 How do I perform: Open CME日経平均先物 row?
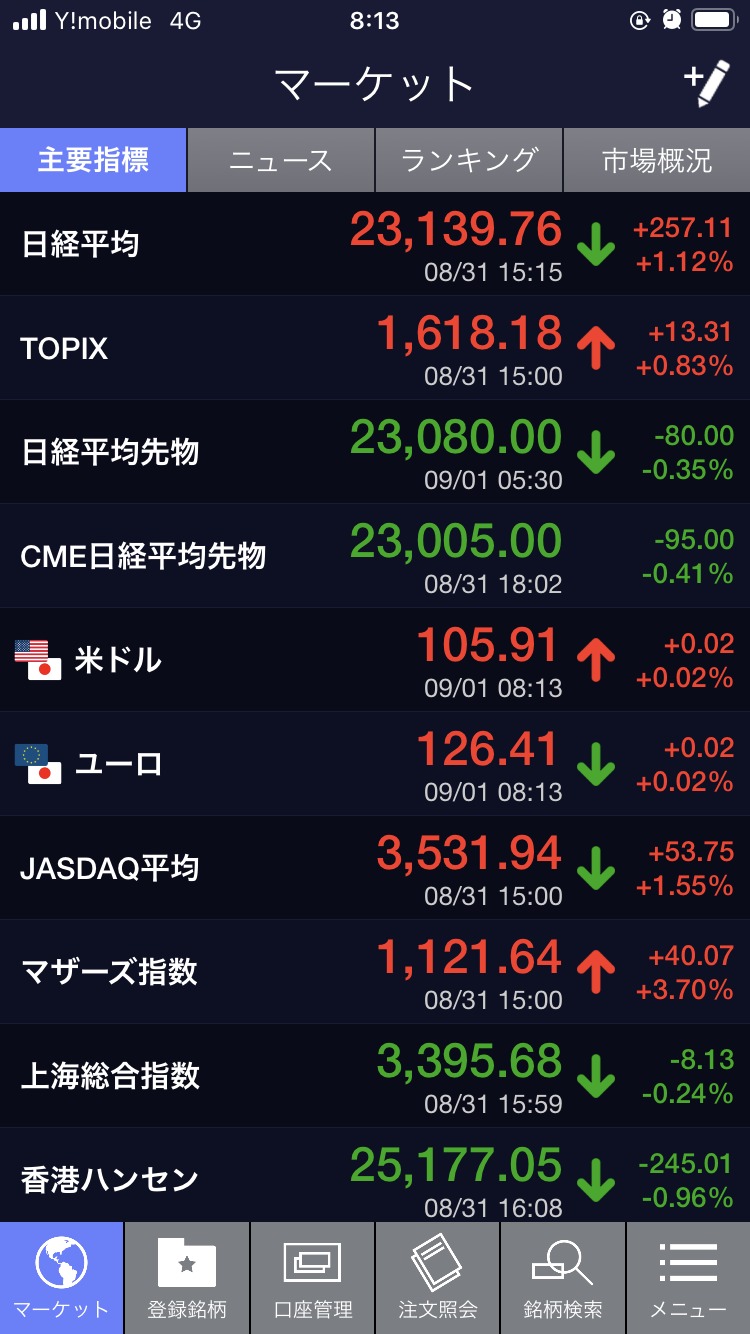[x=375, y=556]
